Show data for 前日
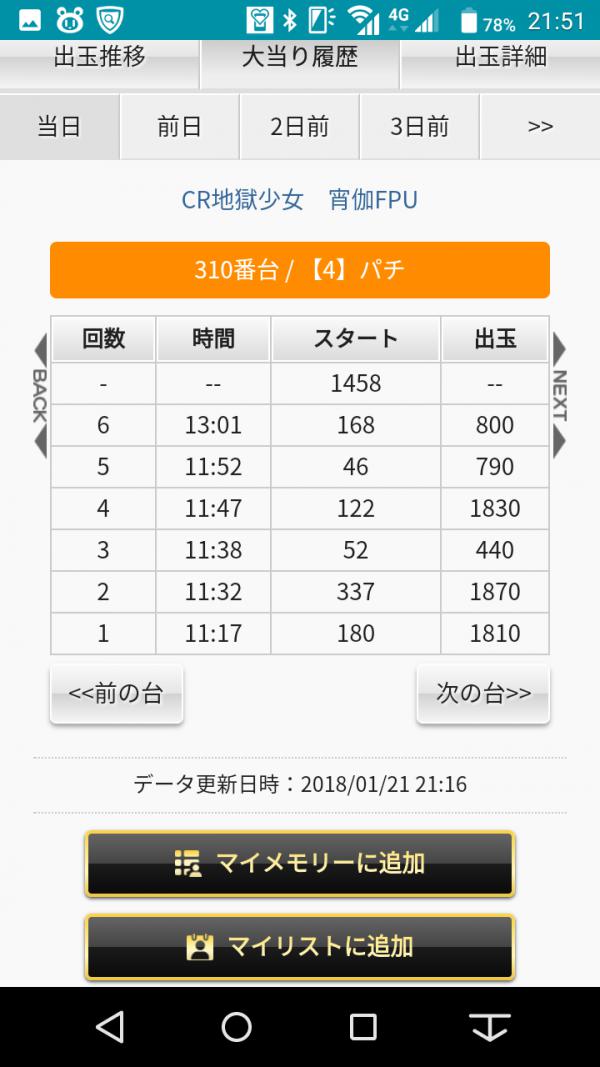This screenshot has height=1067, width=600. click(x=180, y=127)
